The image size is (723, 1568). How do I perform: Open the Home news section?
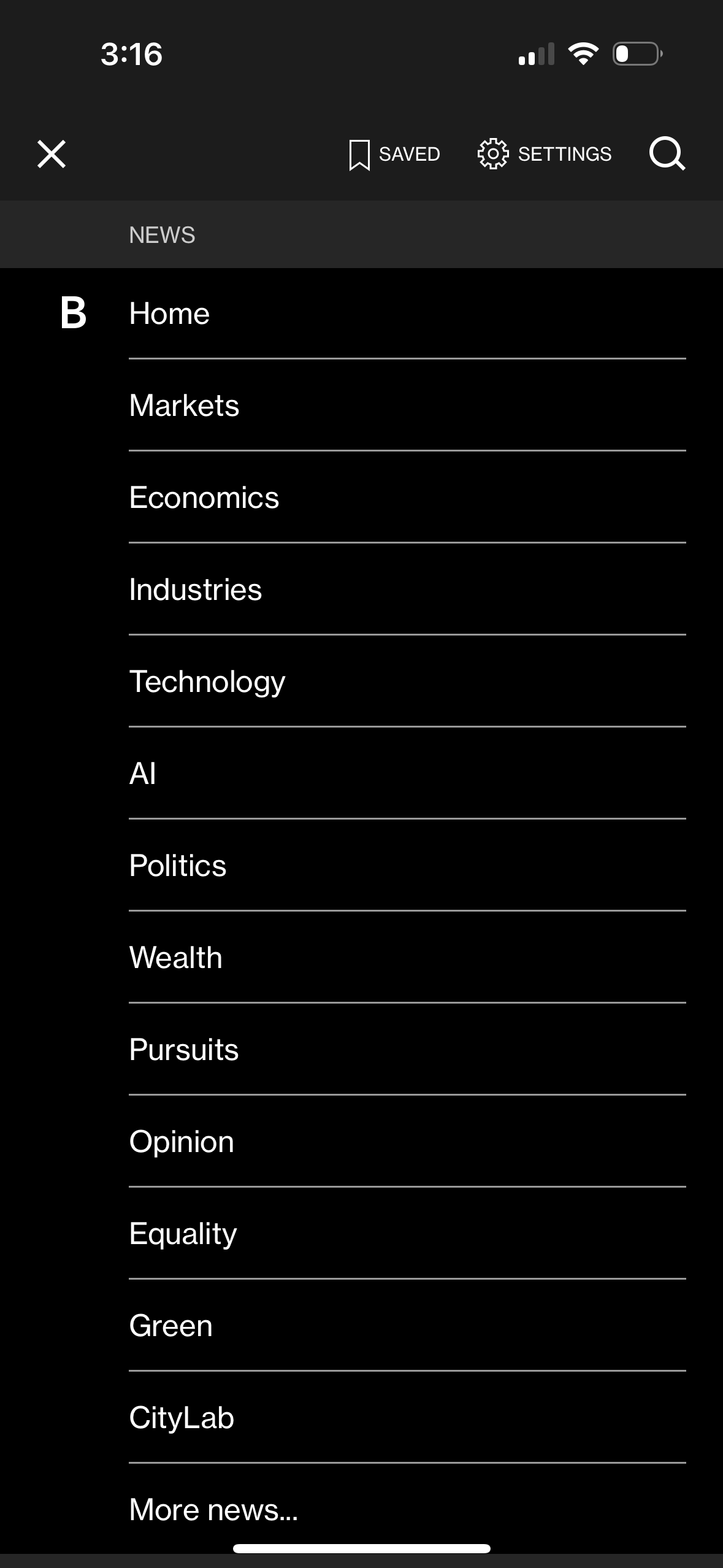(x=169, y=313)
